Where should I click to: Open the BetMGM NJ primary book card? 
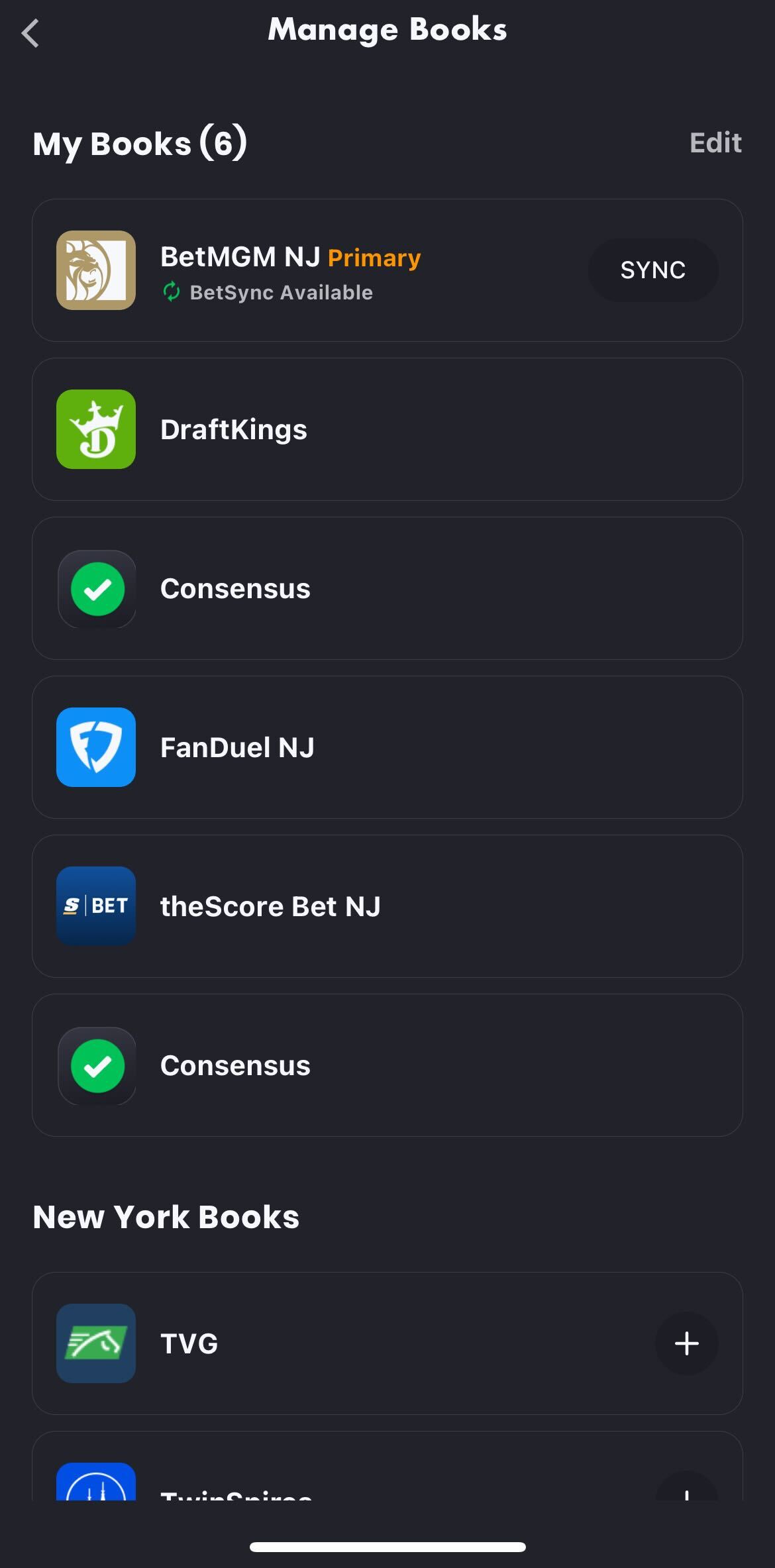click(x=331, y=272)
